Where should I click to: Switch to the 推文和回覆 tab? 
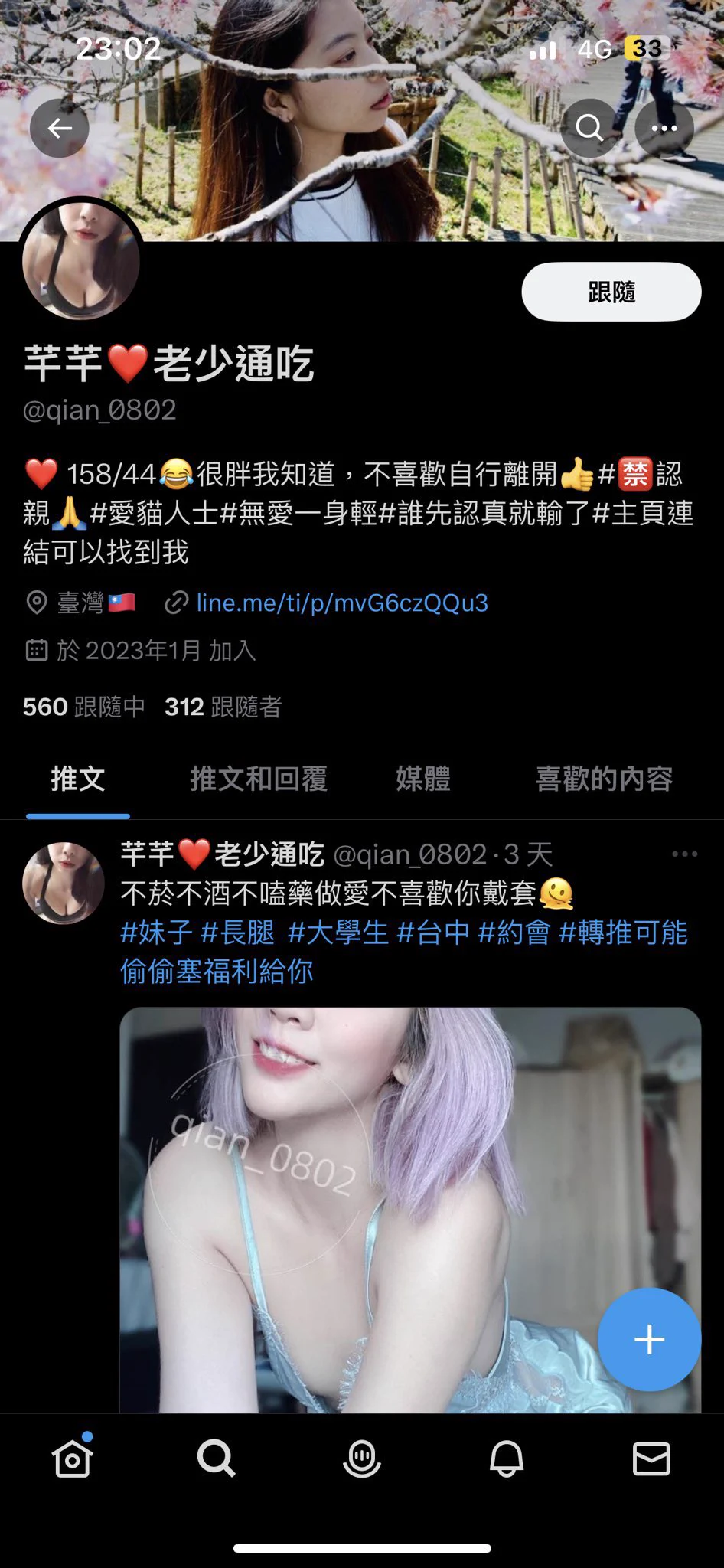[258, 779]
